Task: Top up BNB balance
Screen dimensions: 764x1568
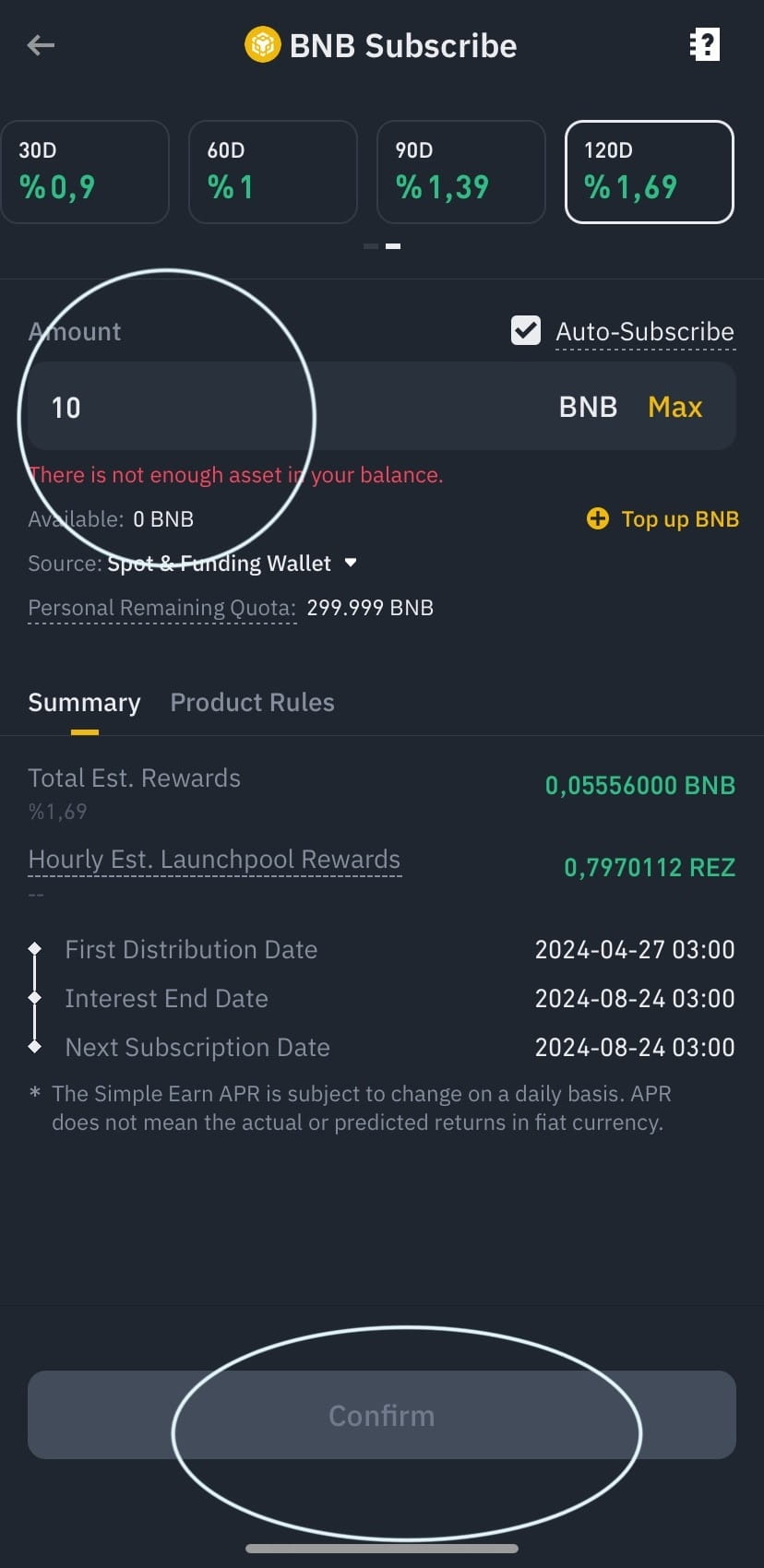Action: tap(663, 519)
